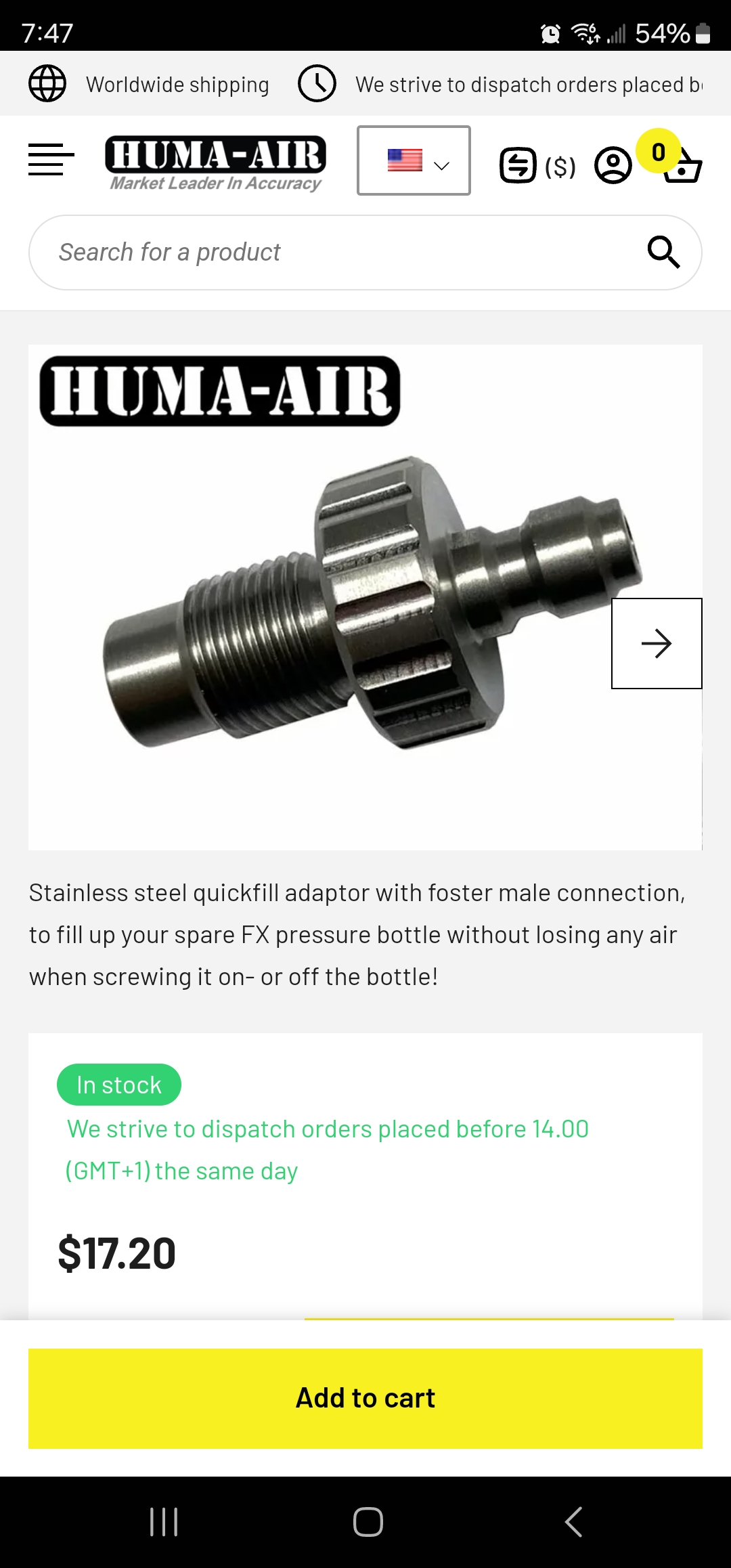The image size is (731, 1568).
Task: Open the user account icon
Action: 613,165
